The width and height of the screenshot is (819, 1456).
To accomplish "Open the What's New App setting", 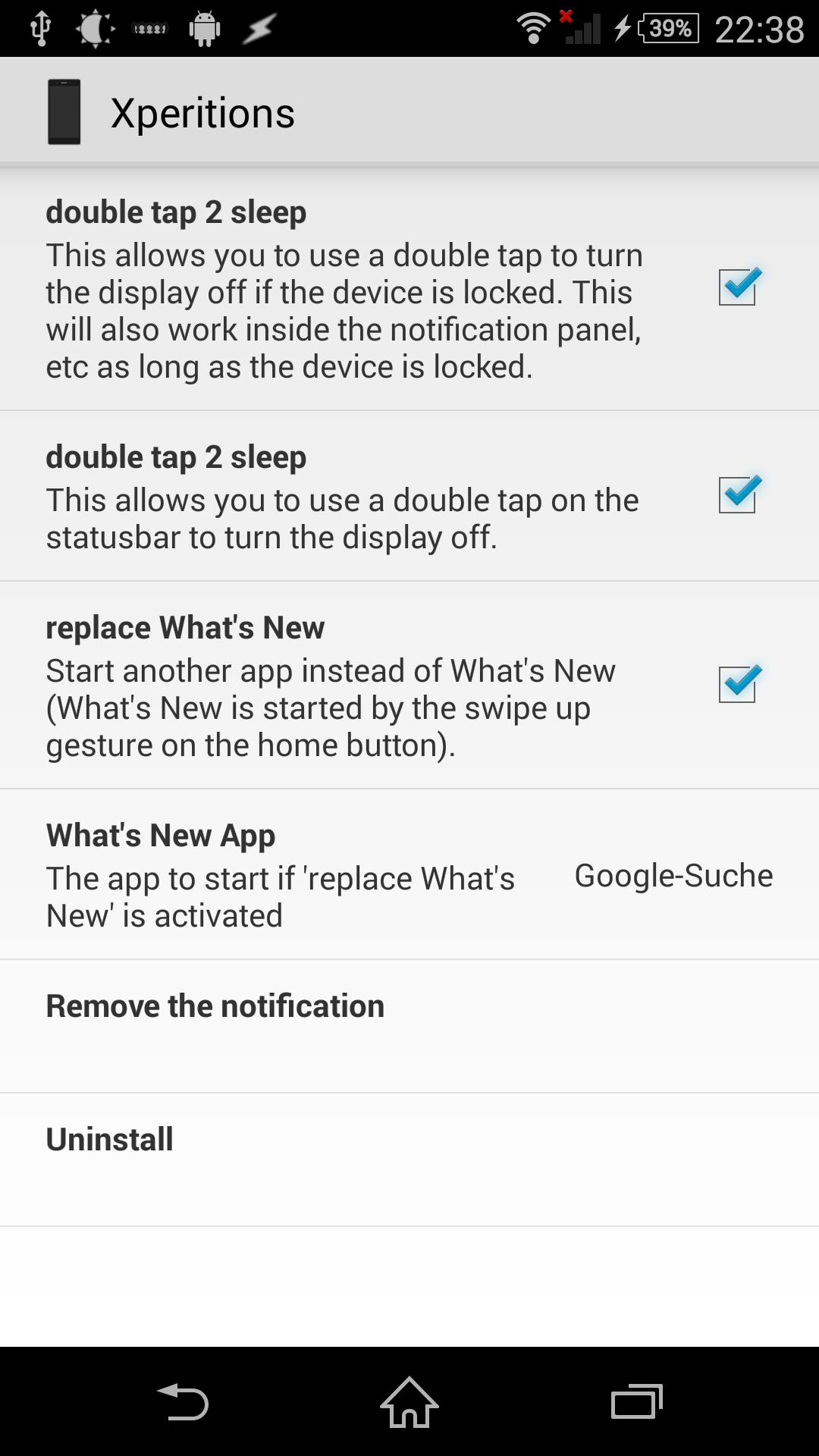I will click(409, 874).
